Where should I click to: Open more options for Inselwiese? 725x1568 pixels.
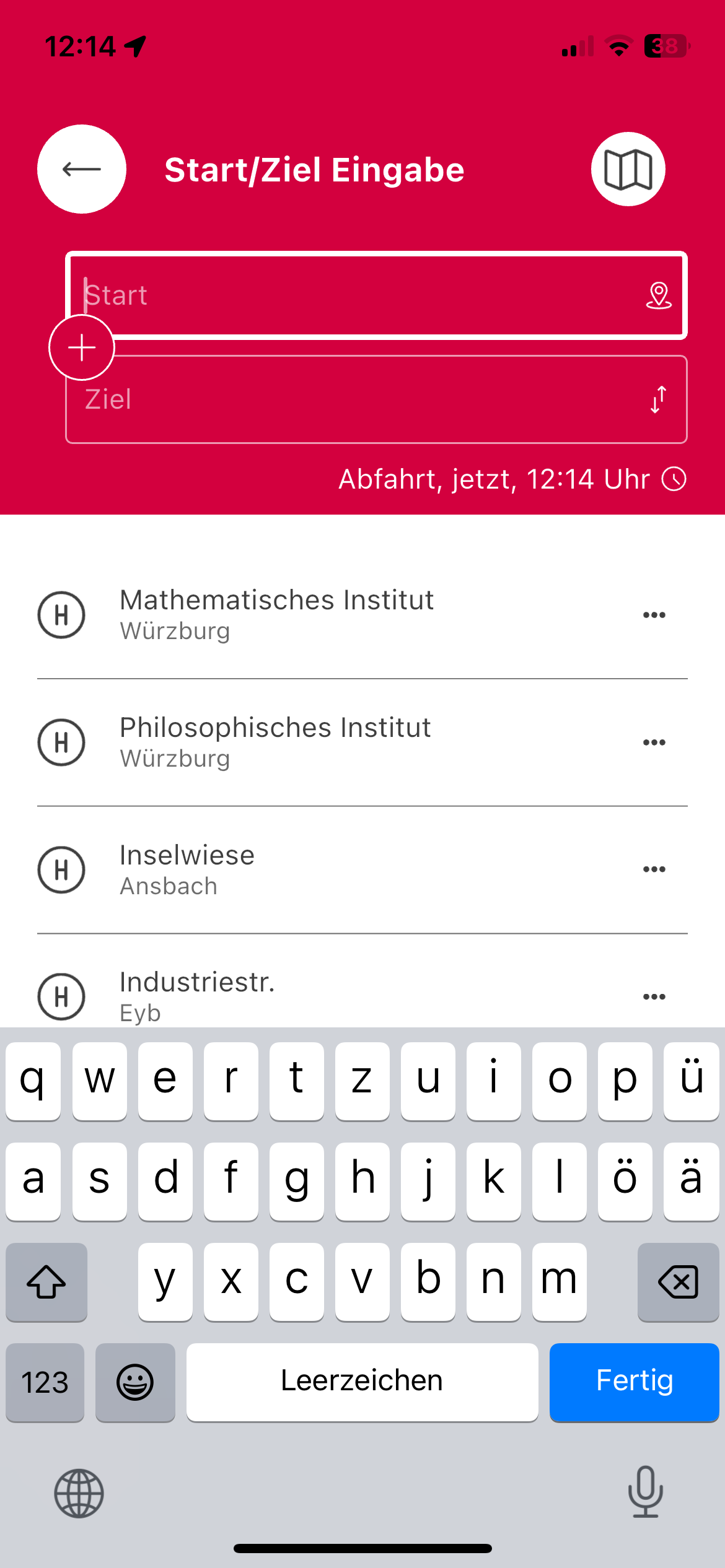(x=654, y=869)
